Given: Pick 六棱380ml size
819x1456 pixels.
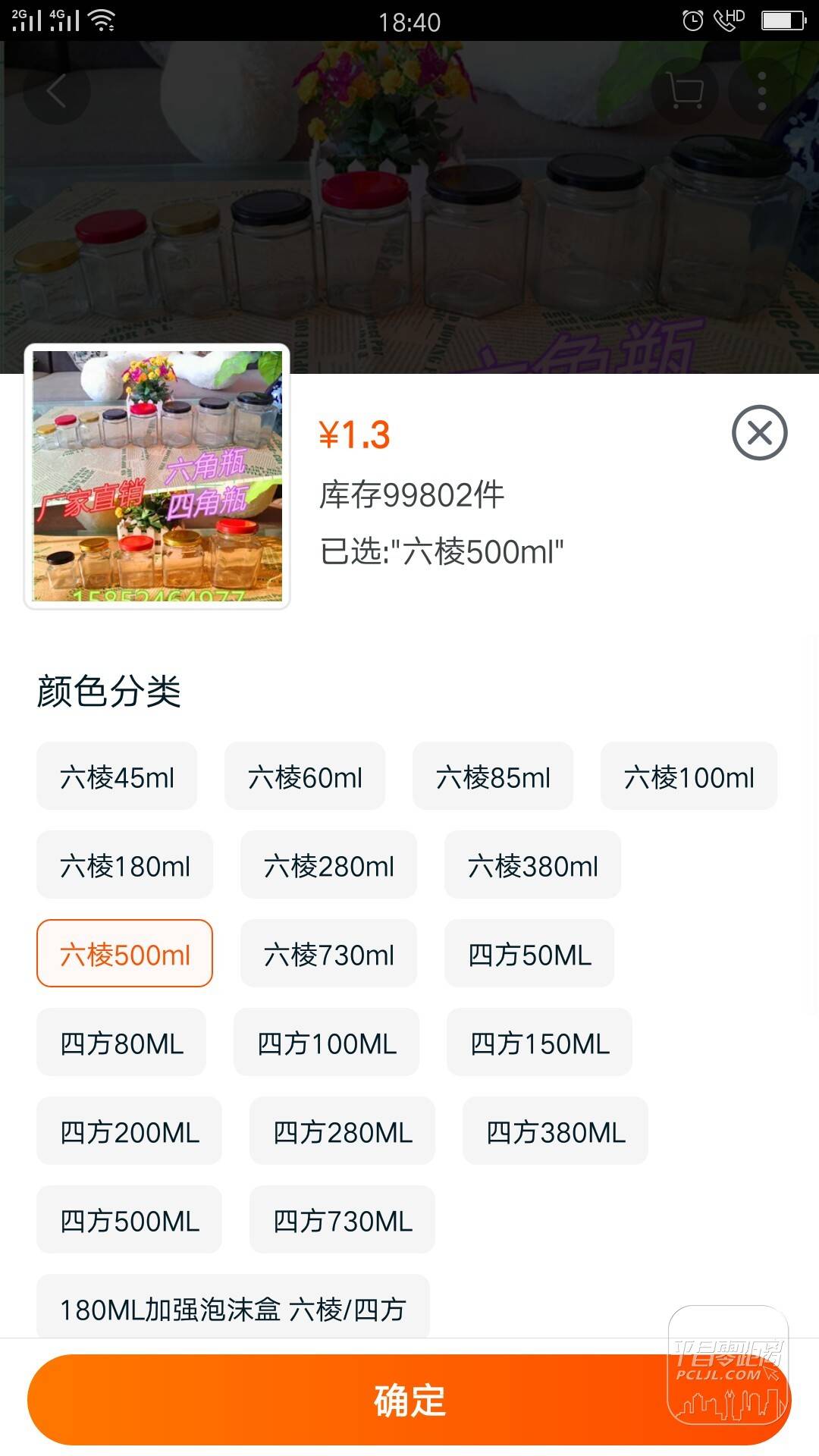Looking at the screenshot, I should pos(532,865).
